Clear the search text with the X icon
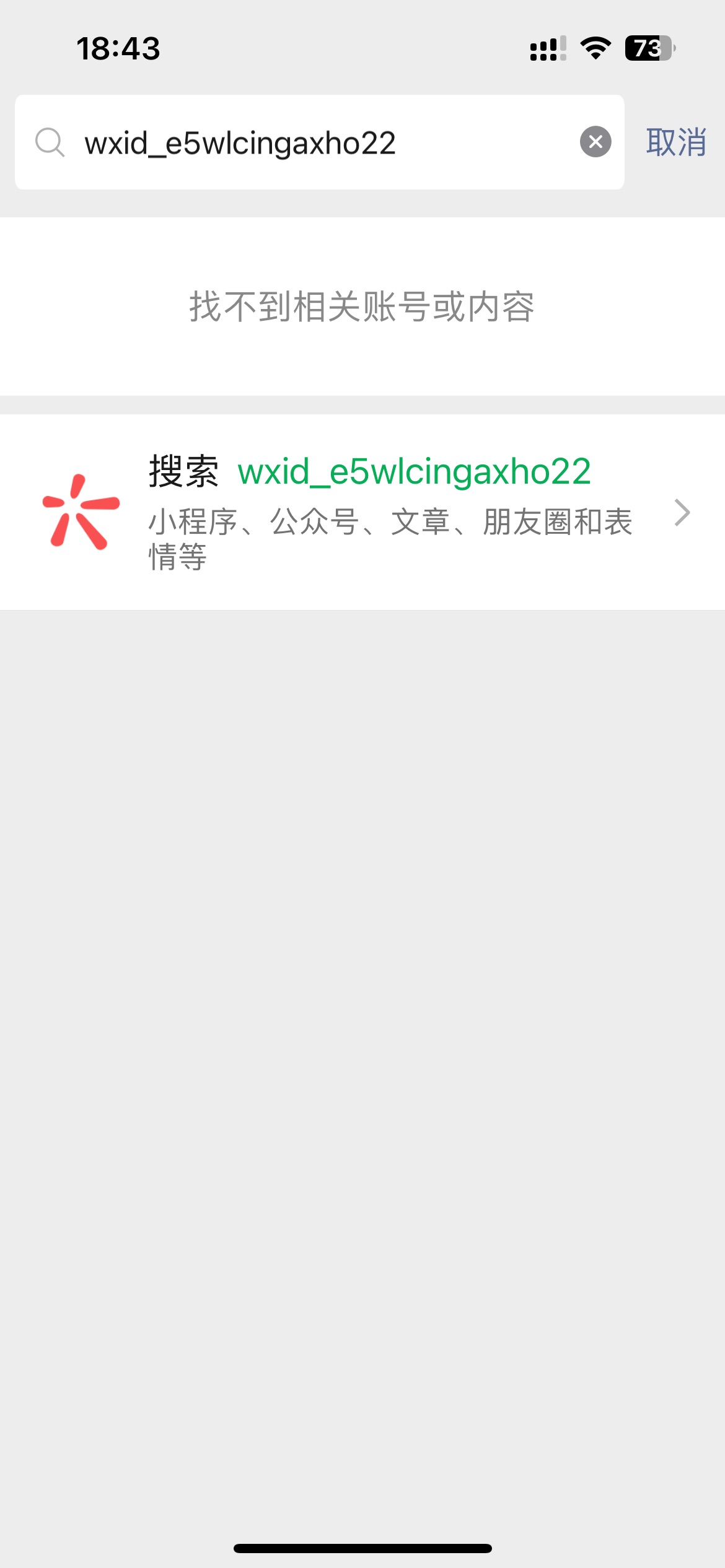 pyautogui.click(x=595, y=142)
